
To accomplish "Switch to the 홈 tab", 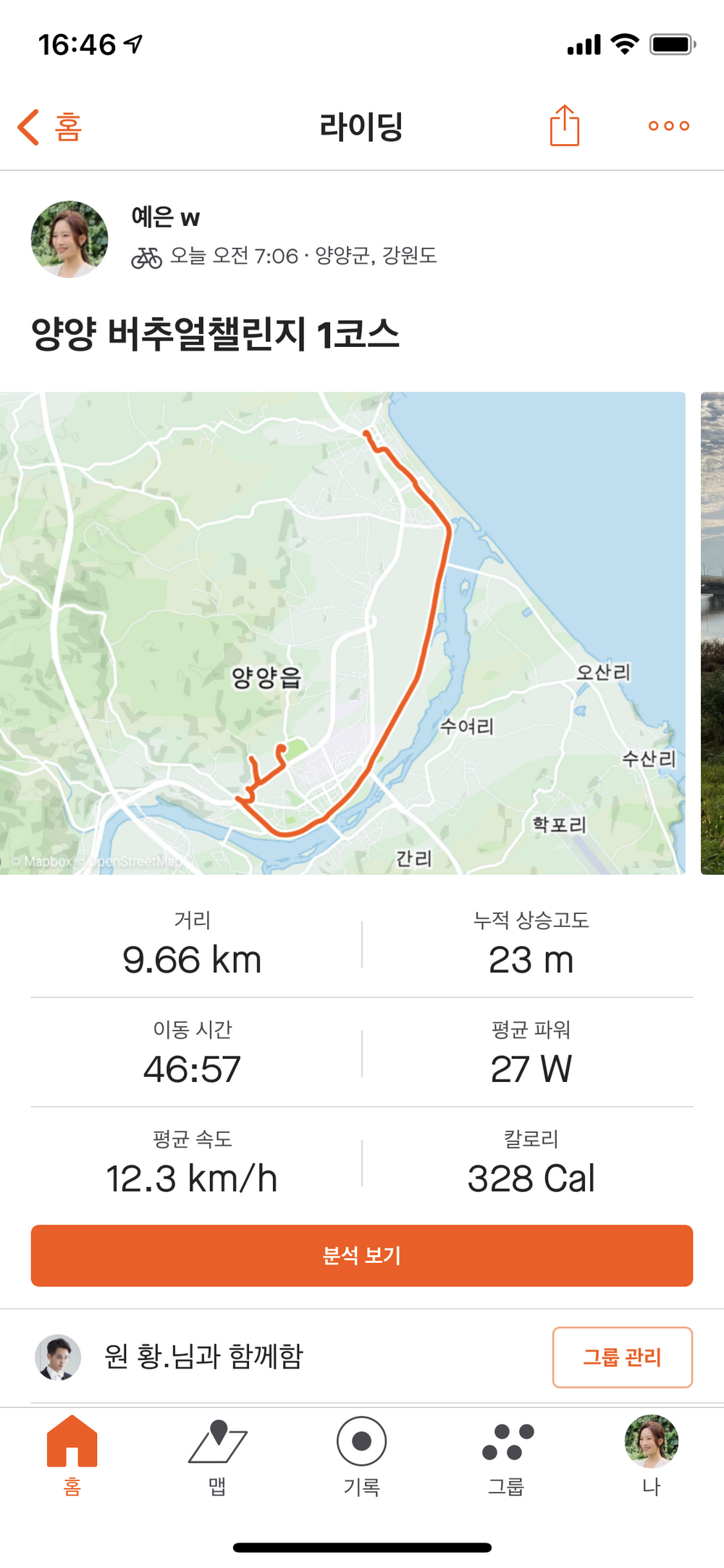I will [72, 1454].
